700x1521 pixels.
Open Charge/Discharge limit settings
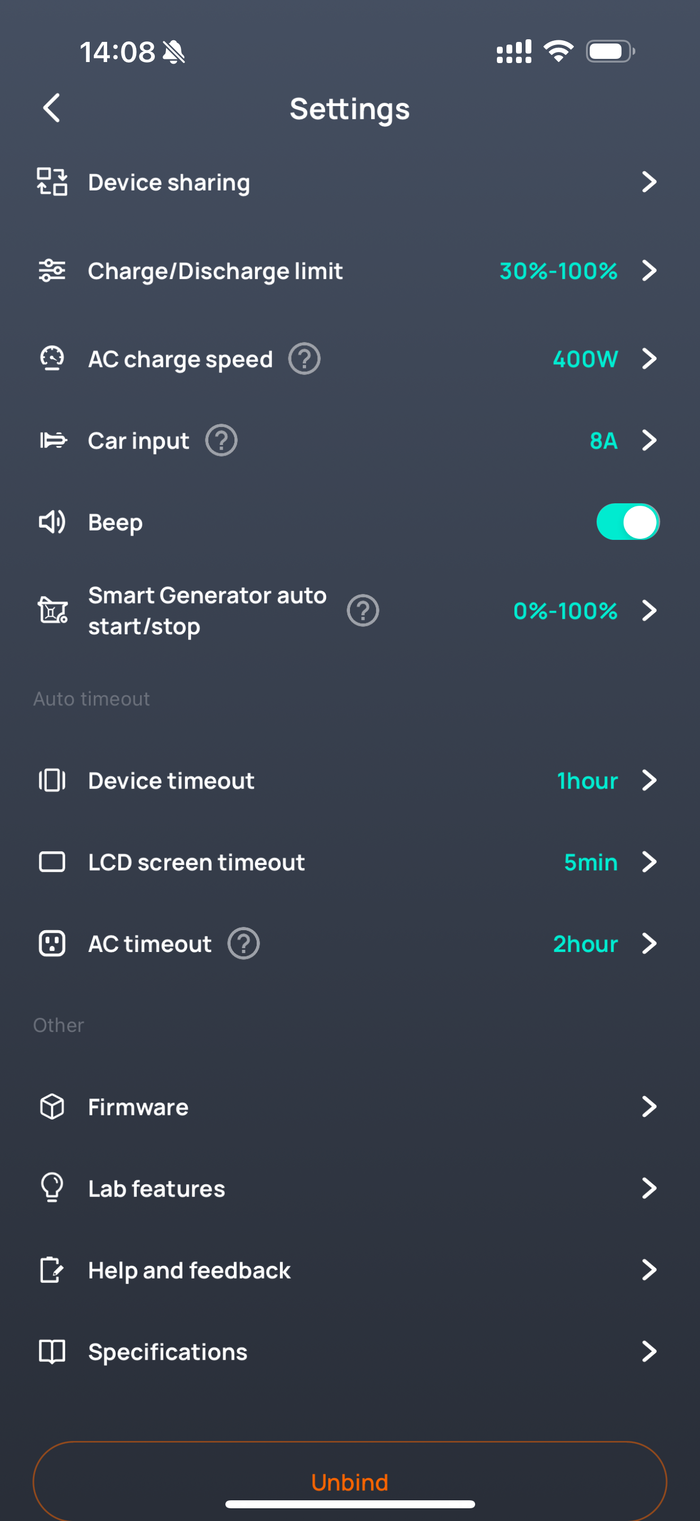tap(349, 271)
